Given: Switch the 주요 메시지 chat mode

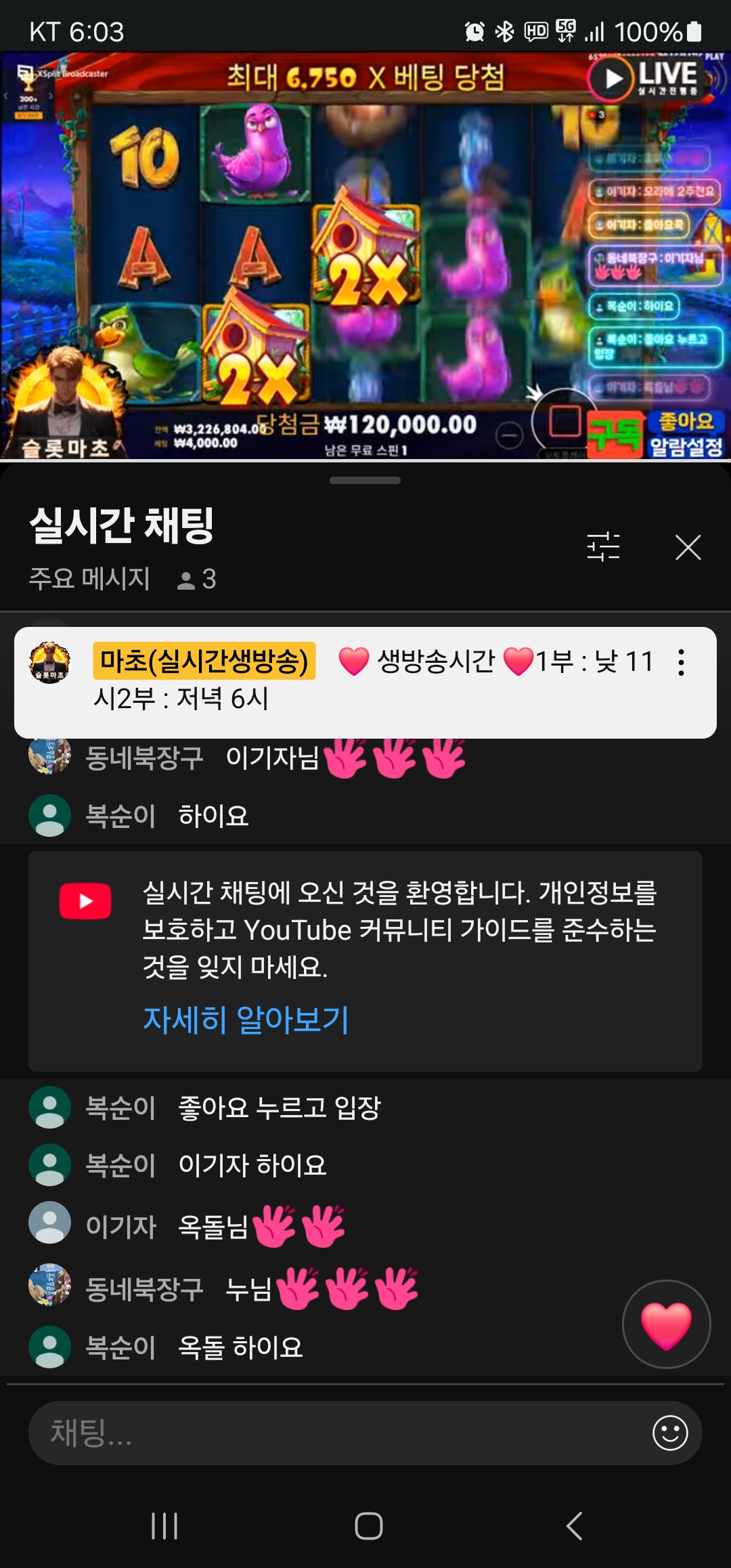Looking at the screenshot, I should click(89, 579).
